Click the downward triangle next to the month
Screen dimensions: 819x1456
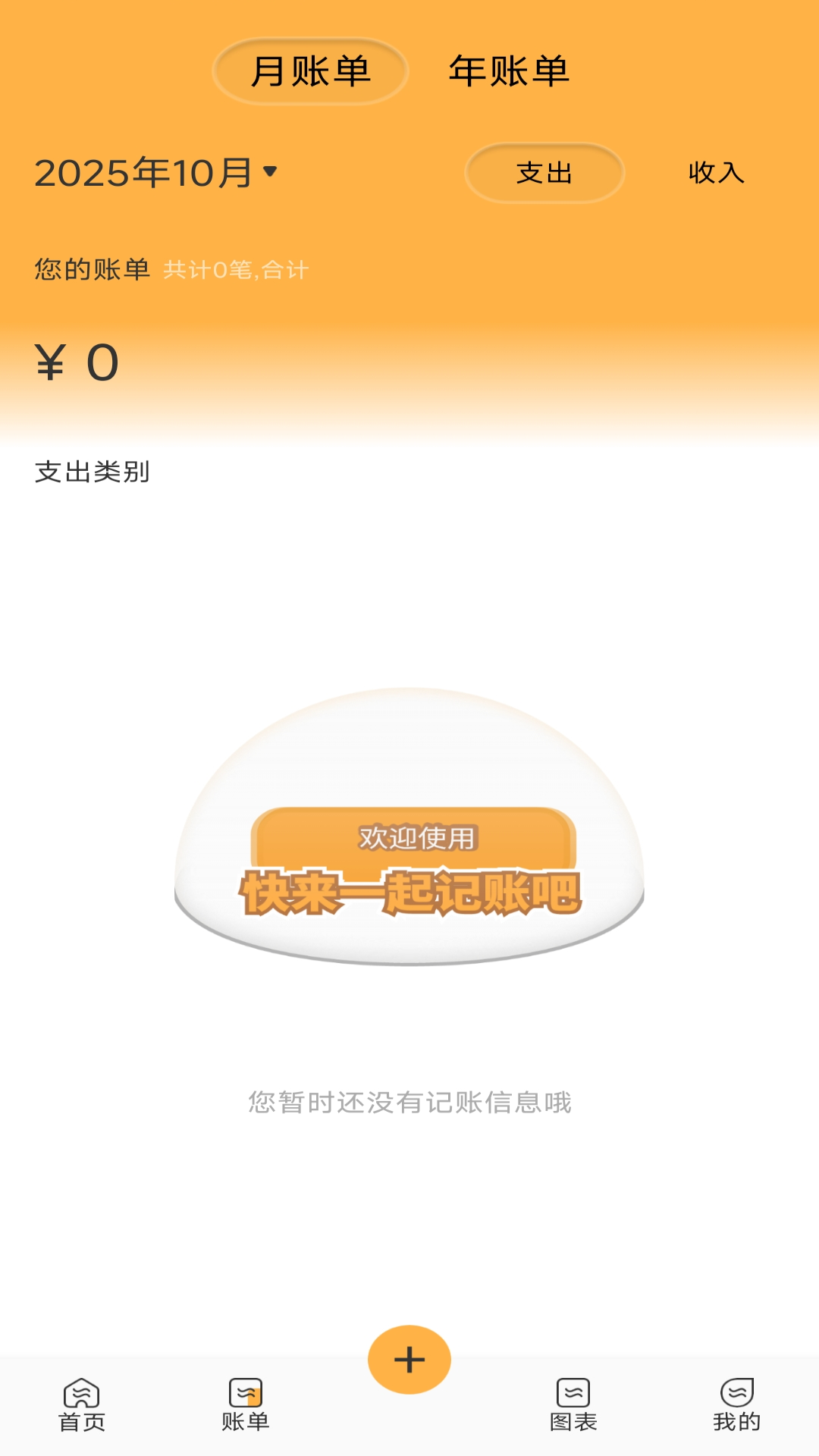(271, 172)
